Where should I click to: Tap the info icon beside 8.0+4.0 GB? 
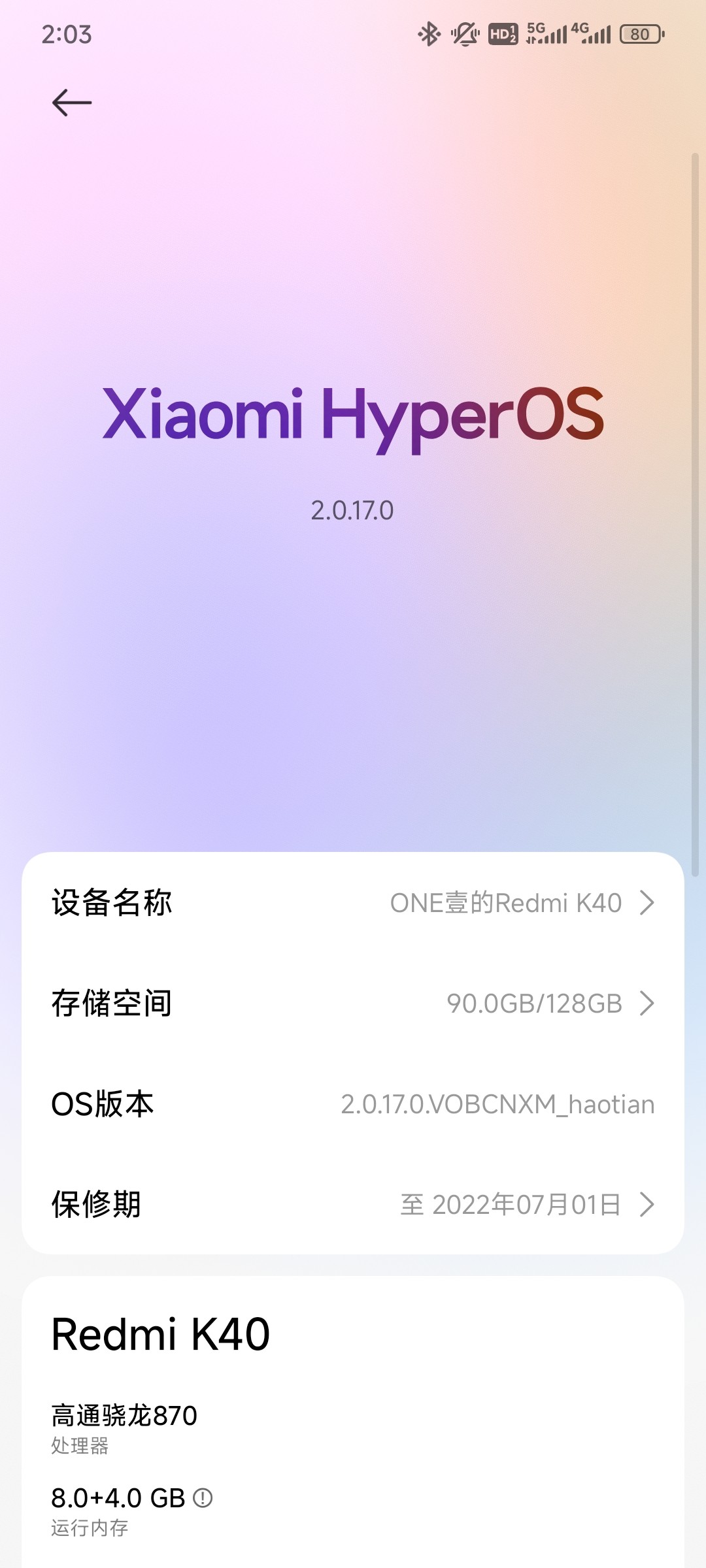203,1497
